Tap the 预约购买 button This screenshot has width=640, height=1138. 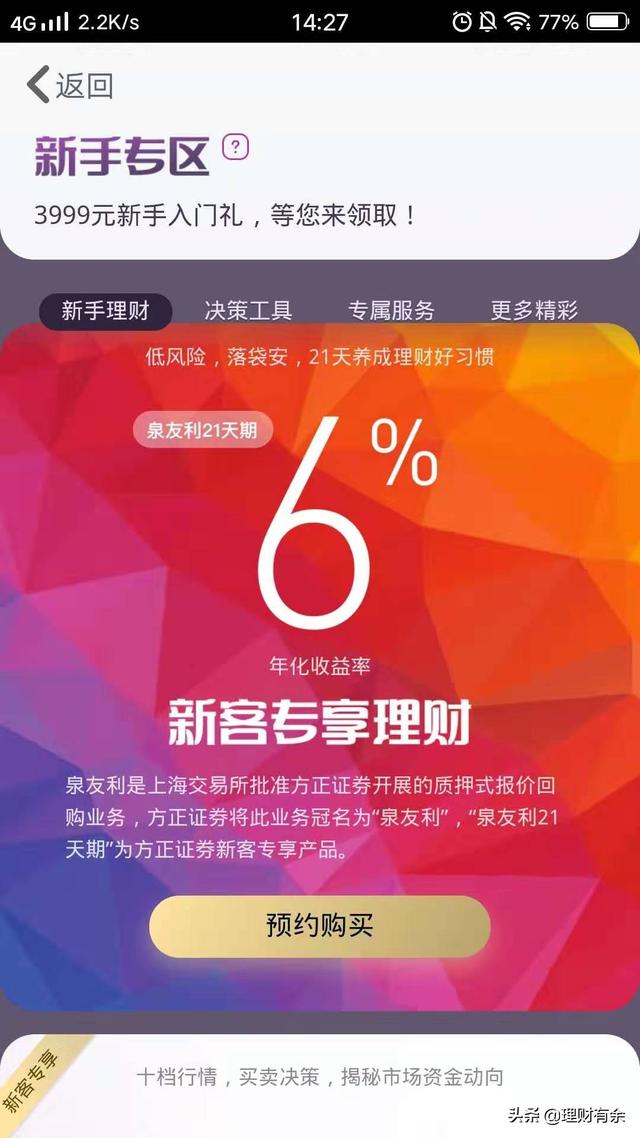(x=320, y=925)
